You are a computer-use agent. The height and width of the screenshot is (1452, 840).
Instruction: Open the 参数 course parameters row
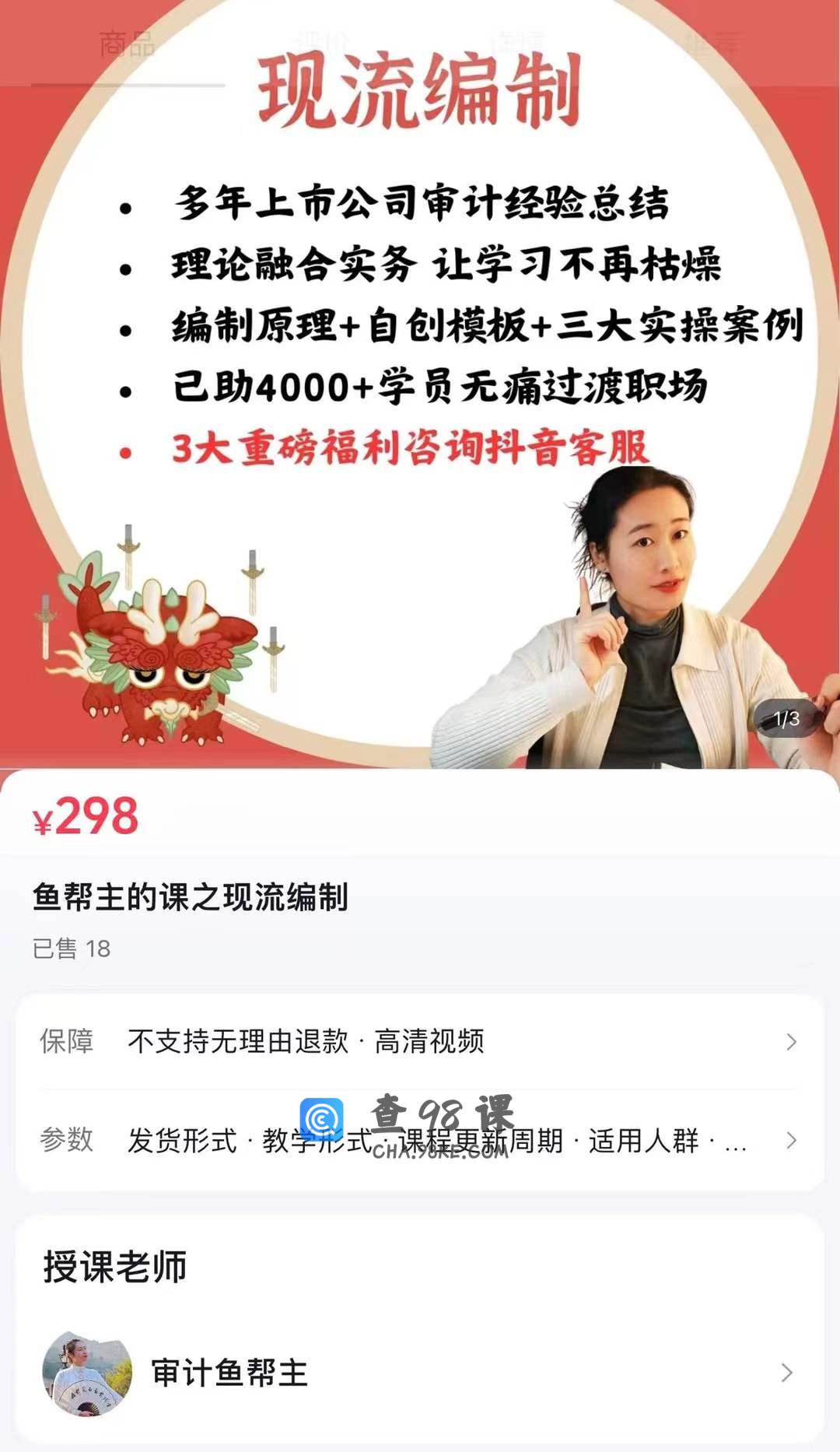click(420, 1141)
